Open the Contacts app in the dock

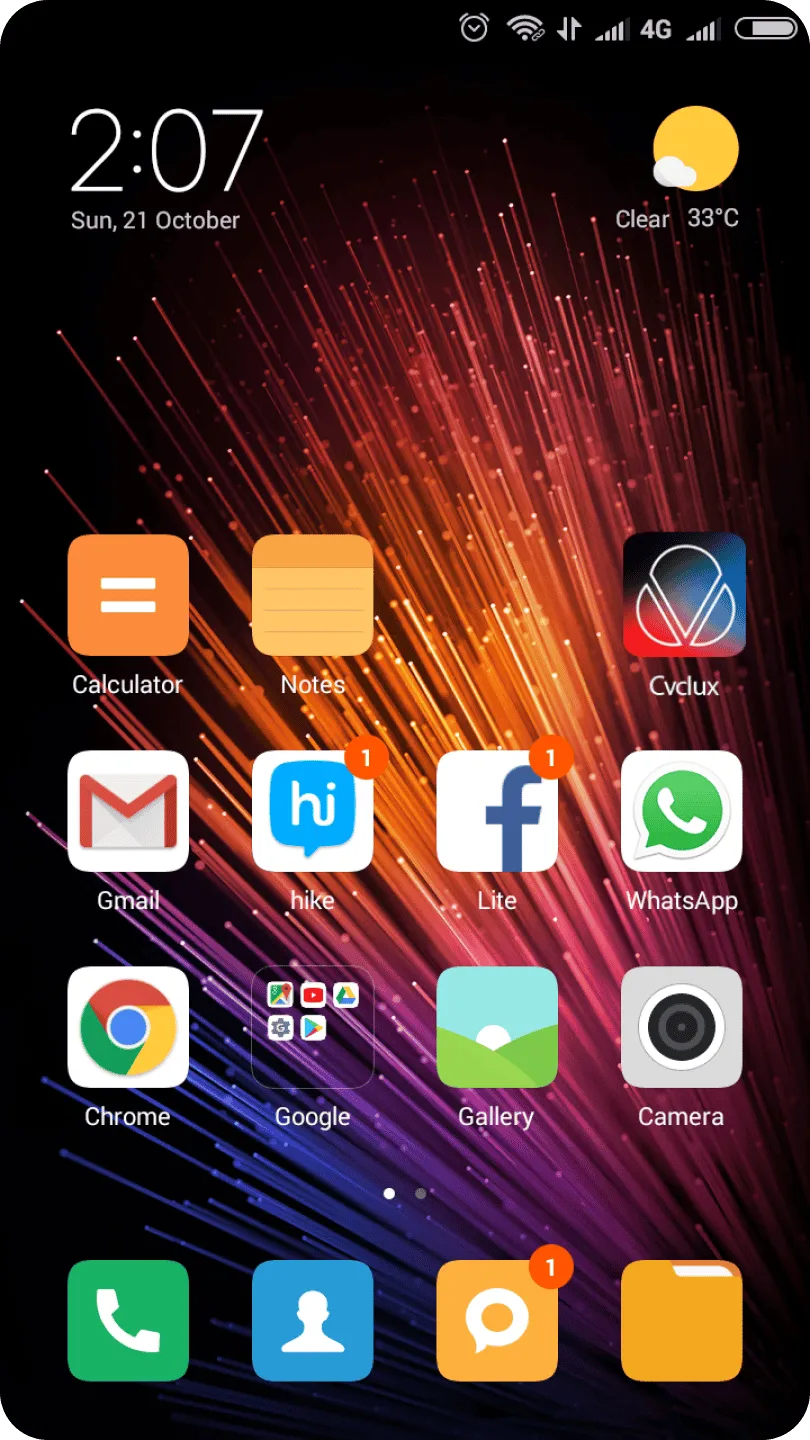312,1320
